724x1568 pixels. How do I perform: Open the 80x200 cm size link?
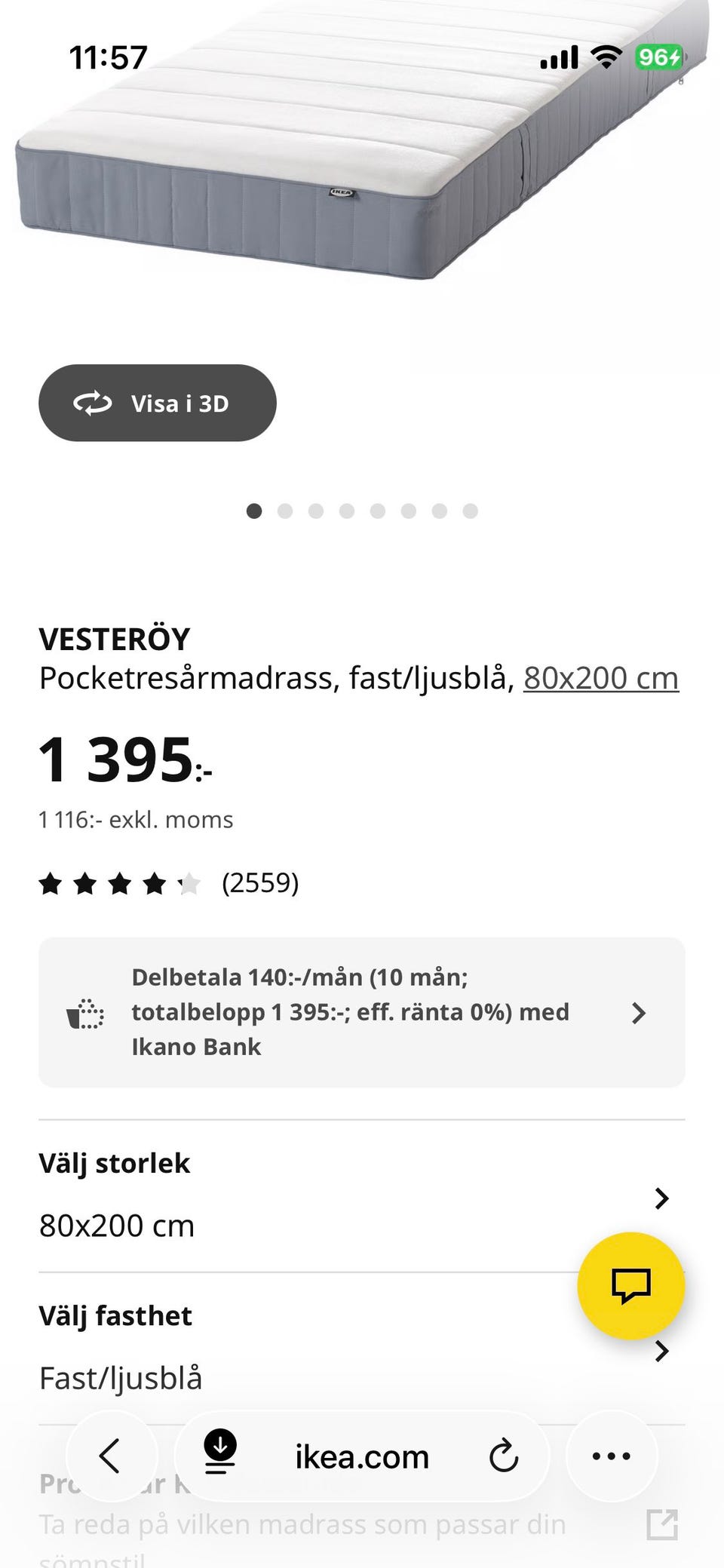[x=600, y=678]
